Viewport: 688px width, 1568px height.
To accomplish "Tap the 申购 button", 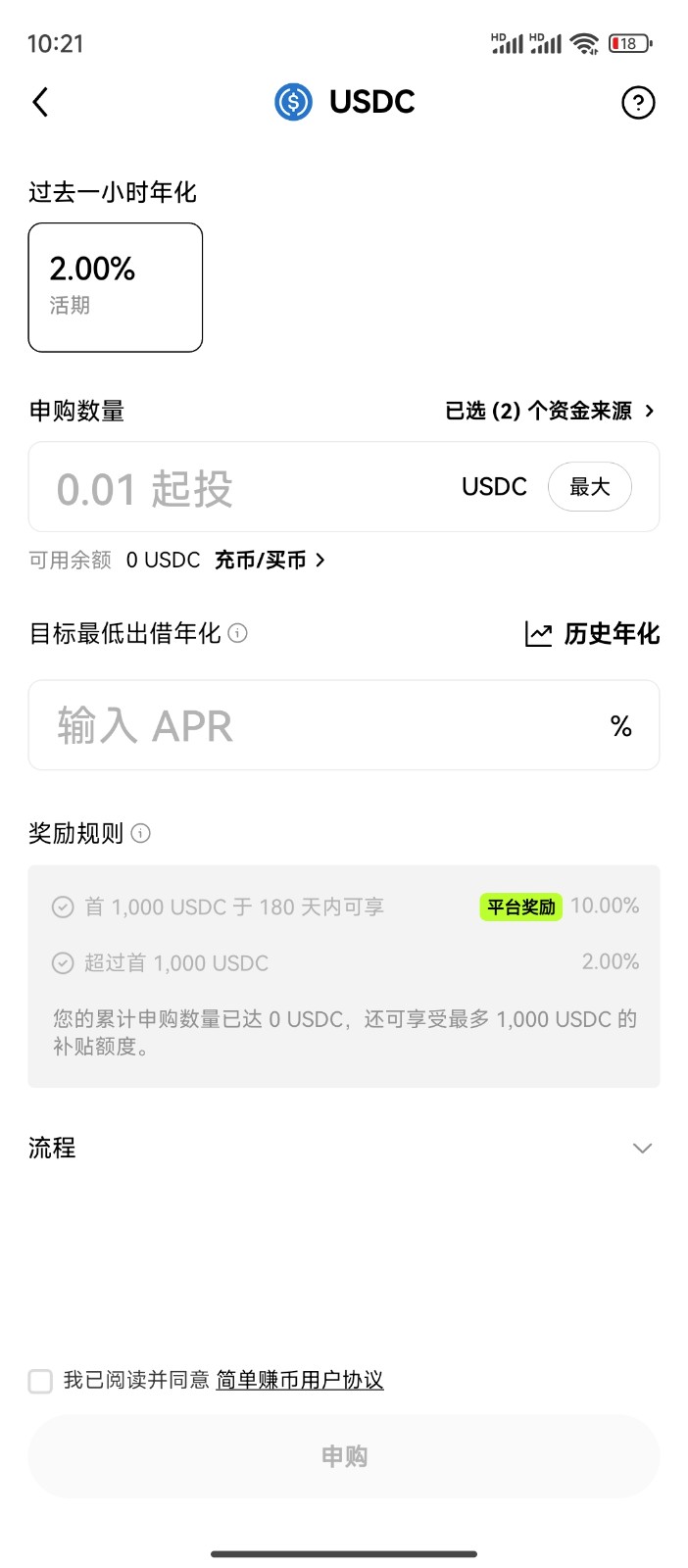I will tap(344, 1456).
